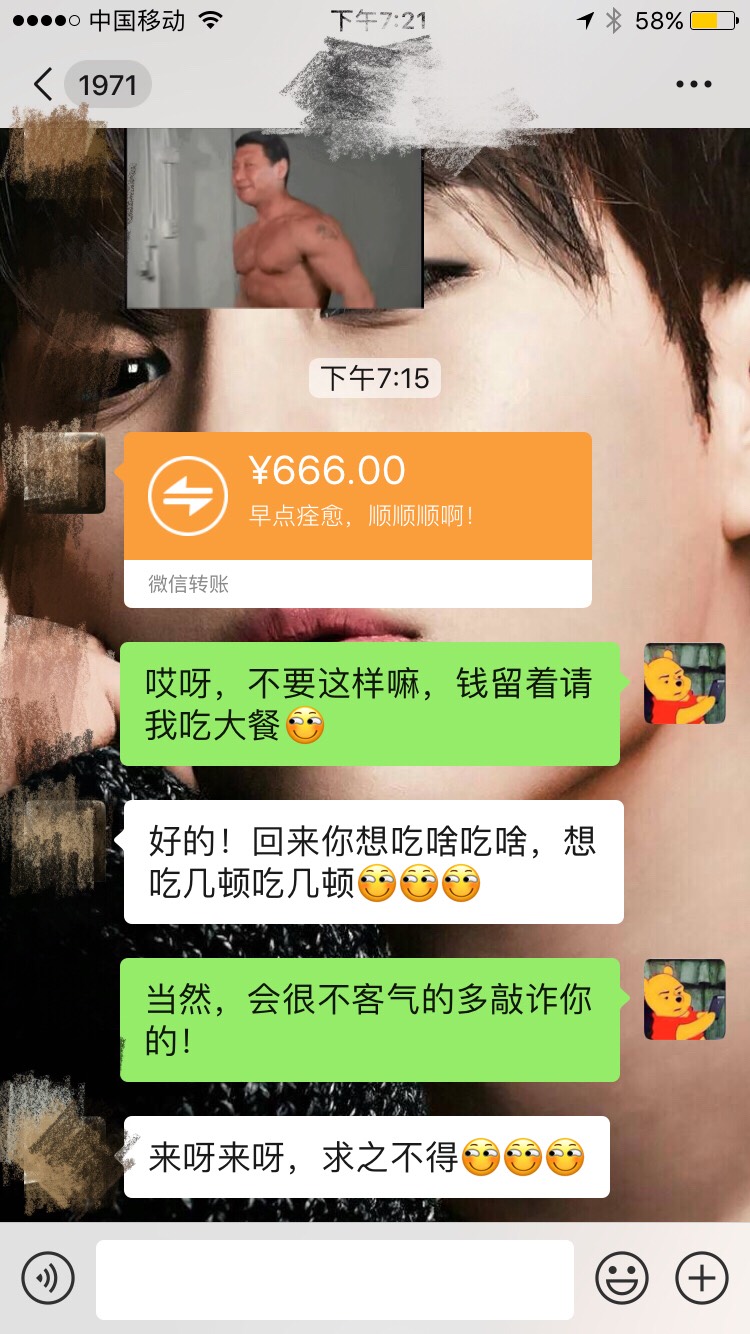Switch to voice message input

[48, 1278]
